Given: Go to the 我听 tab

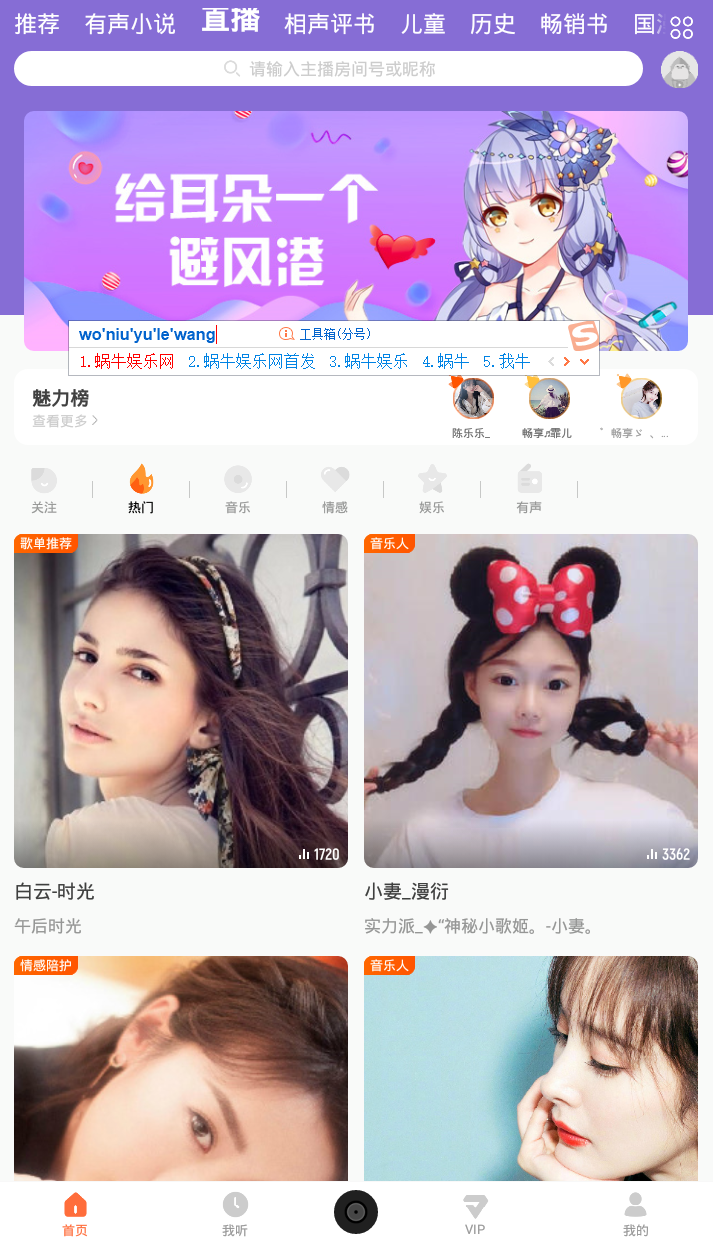Looking at the screenshot, I should pos(235,1214).
